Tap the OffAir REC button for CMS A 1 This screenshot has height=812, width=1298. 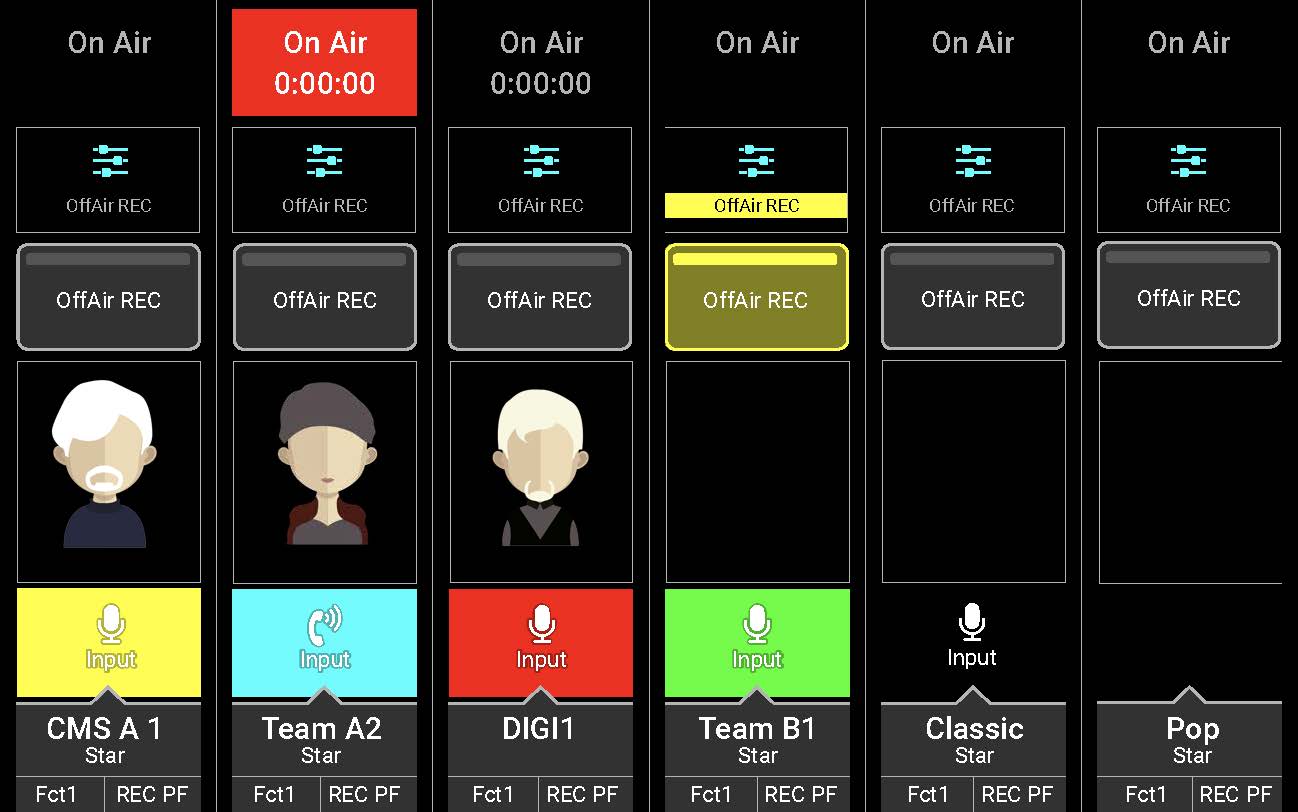click(x=108, y=297)
